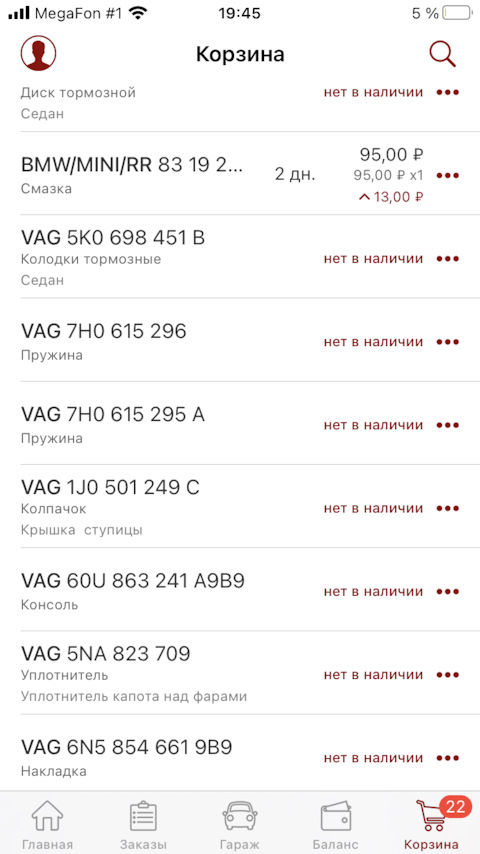Viewport: 480px width, 854px height.
Task: Open the profile avatar icon
Action: point(39,53)
